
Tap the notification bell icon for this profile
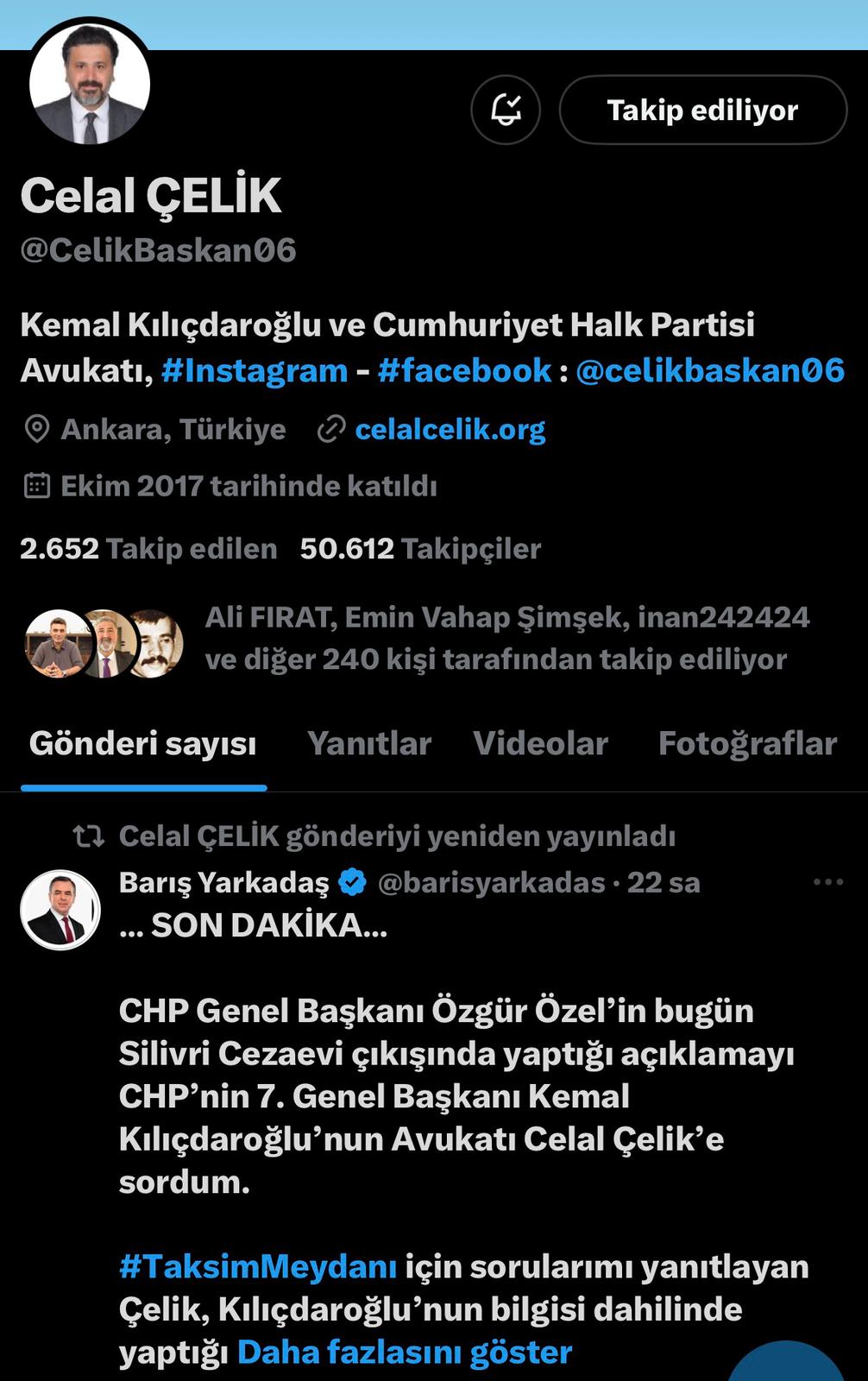pyautogui.click(x=506, y=110)
